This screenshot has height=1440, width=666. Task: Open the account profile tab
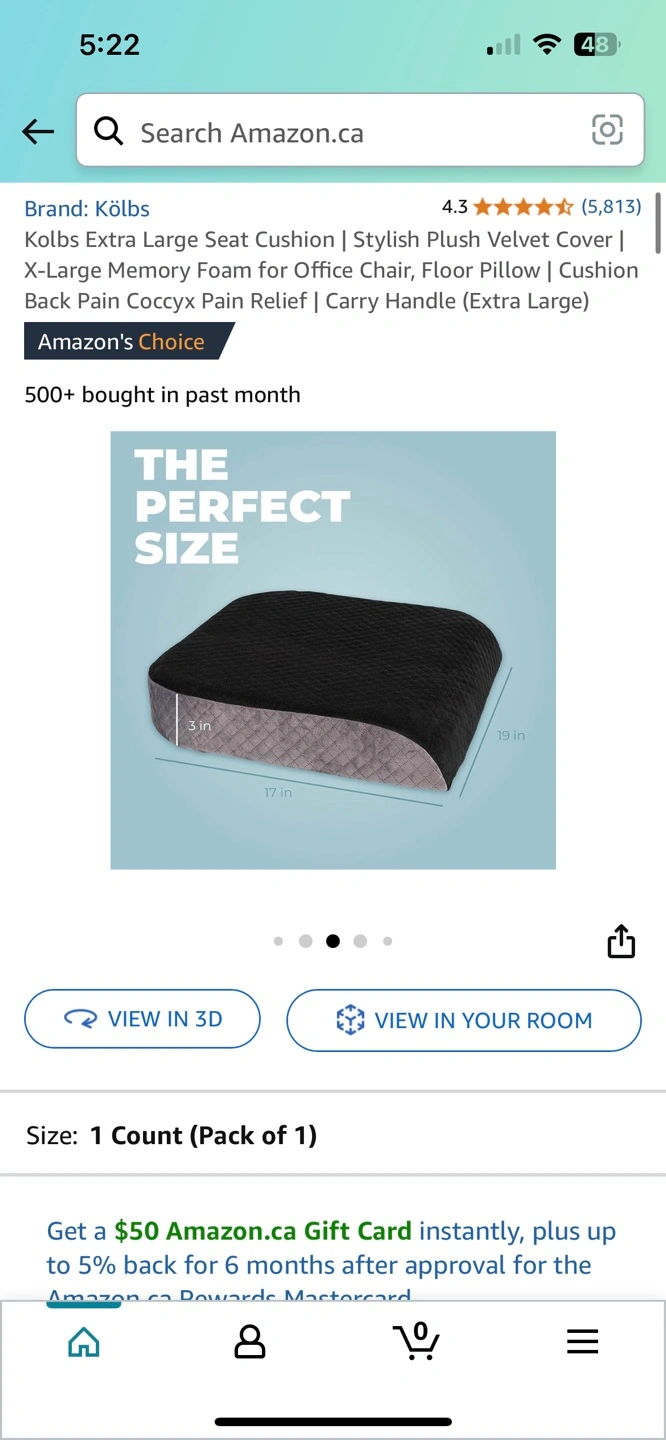250,1342
